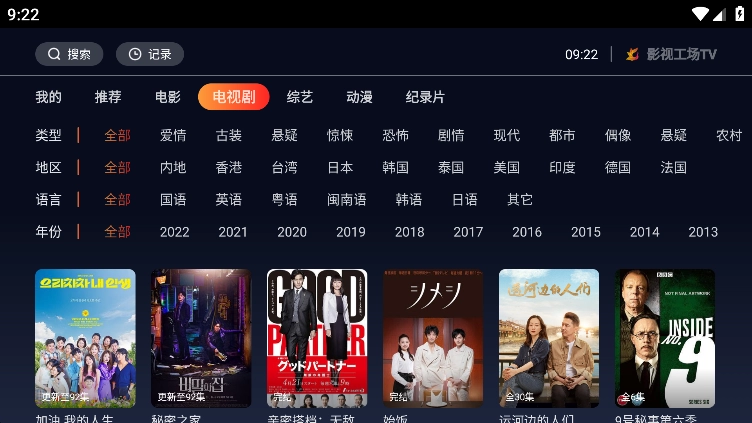Select region 韩国
This screenshot has height=423, width=752.
395,167
